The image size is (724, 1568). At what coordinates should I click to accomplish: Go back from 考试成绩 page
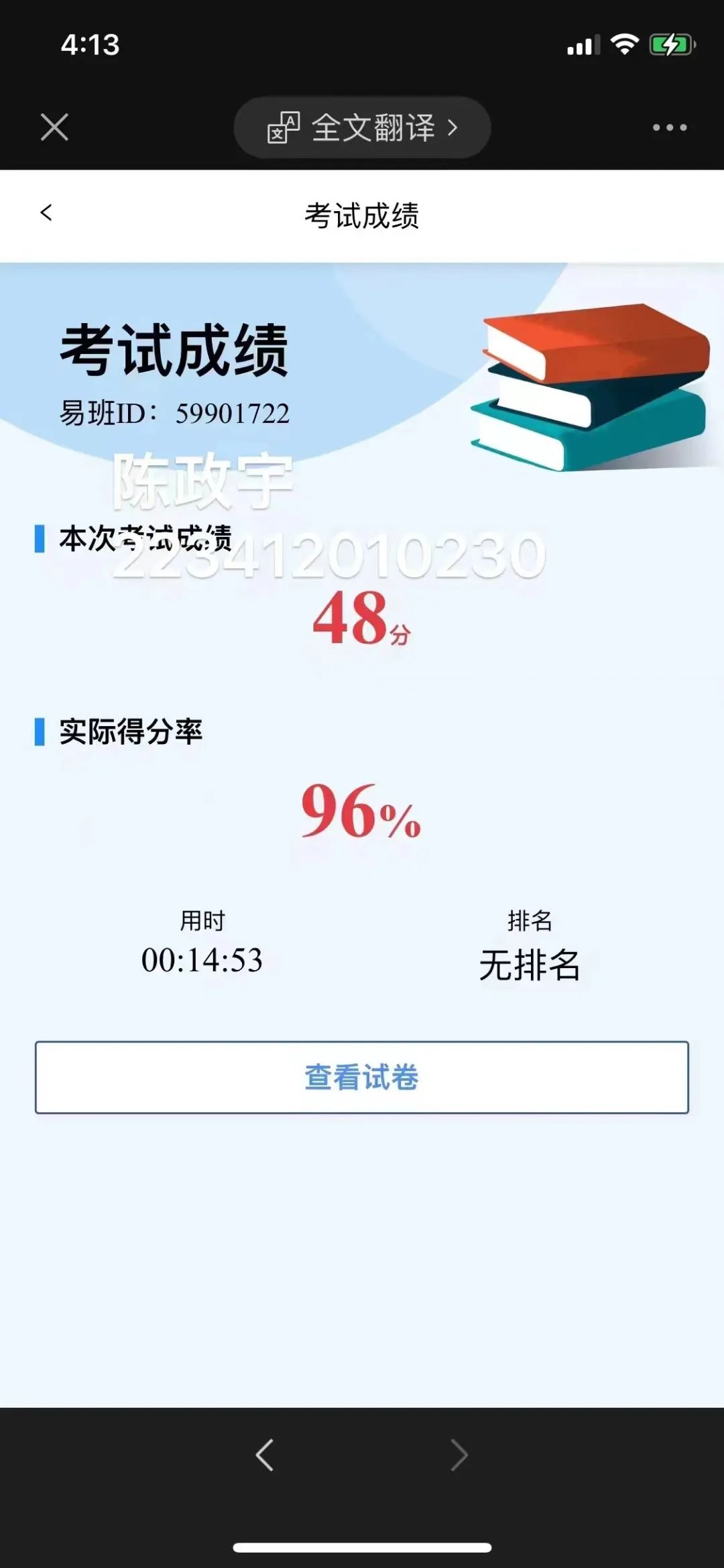click(46, 213)
